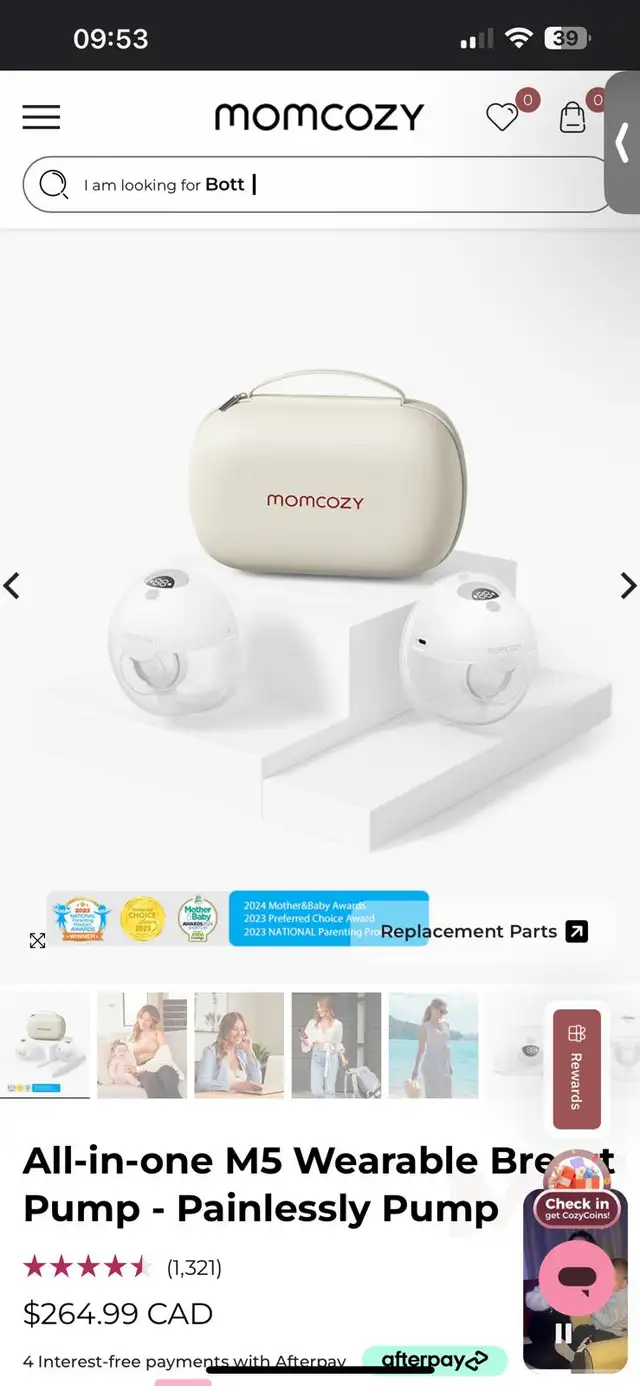Open the Replacement Parts link
Screen dimensions: 640x1386
click(x=484, y=931)
